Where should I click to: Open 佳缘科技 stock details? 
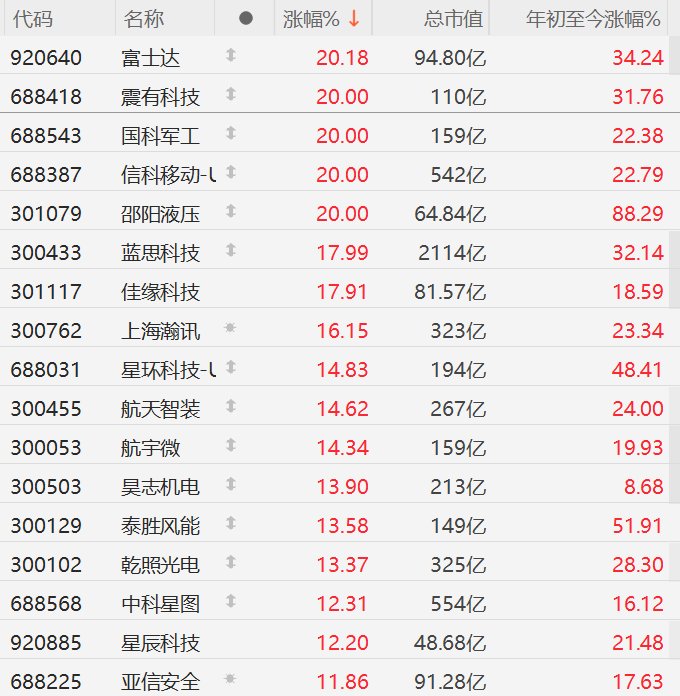(160, 292)
